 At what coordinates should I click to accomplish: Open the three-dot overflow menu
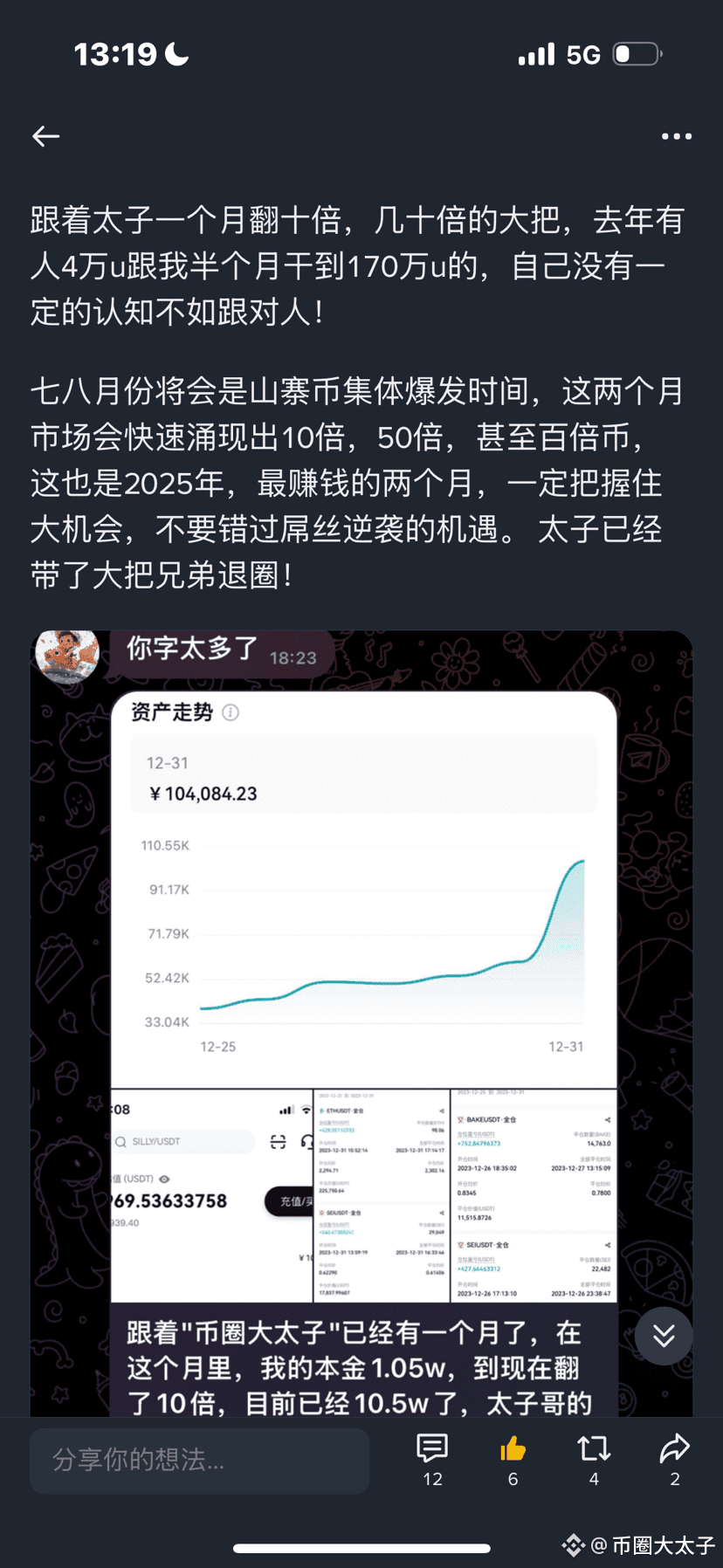pos(677,136)
